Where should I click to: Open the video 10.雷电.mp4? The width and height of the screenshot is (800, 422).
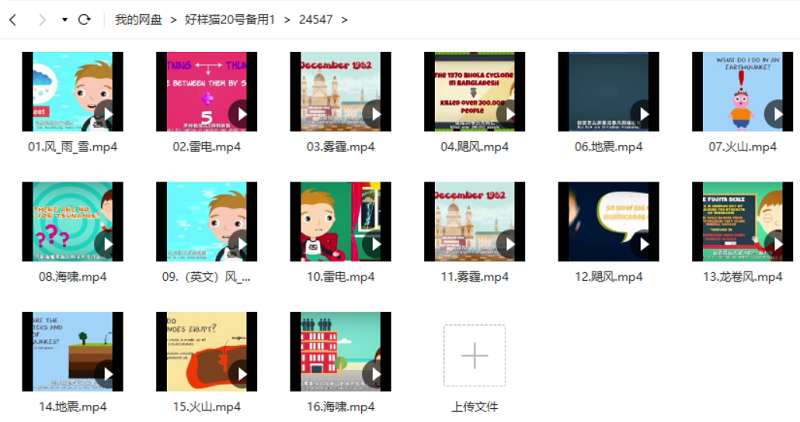(340, 222)
